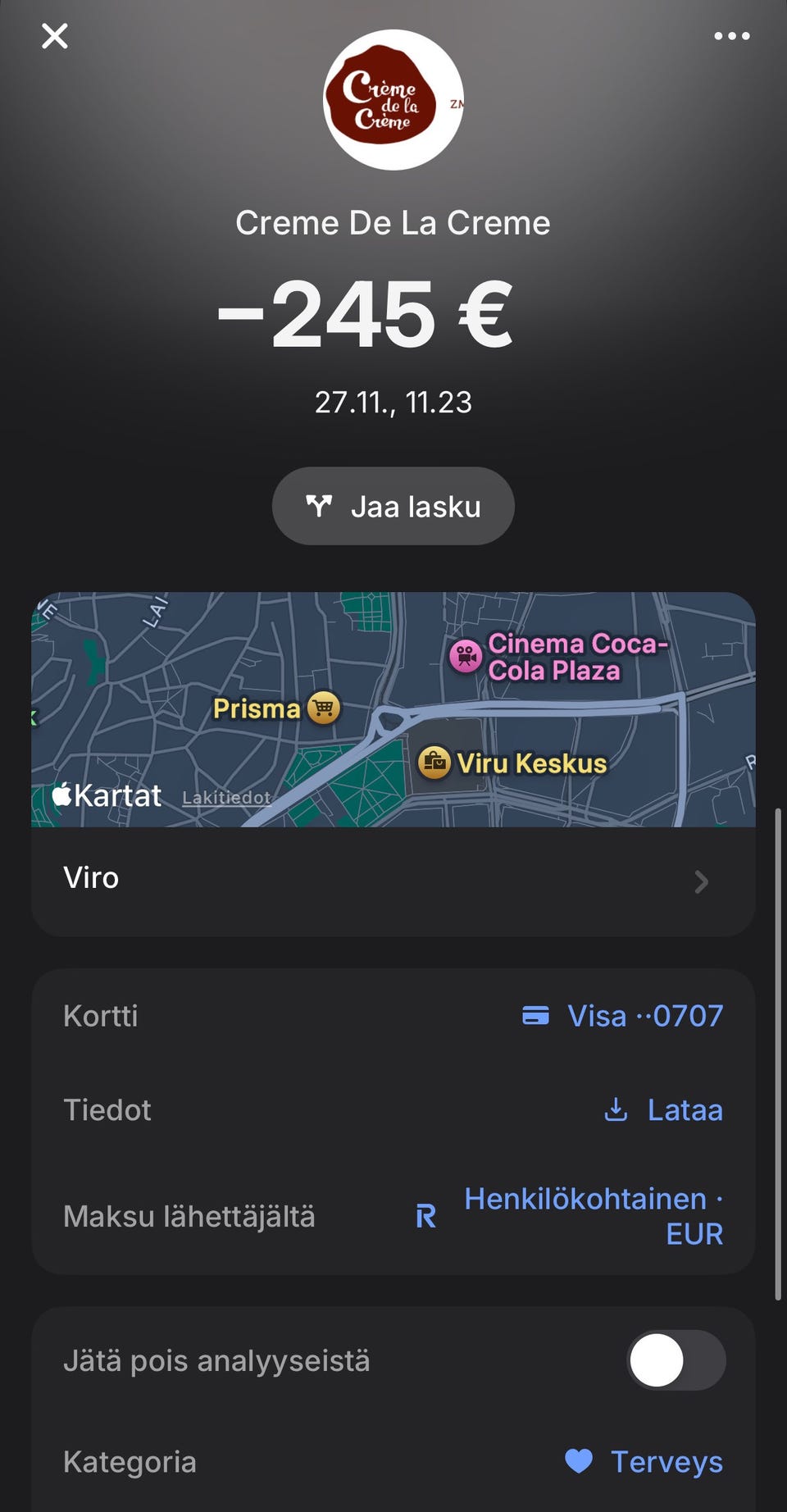Screen dimensions: 787x1512
Task: Tap the Creme De La Creme merchant logo
Action: [x=393, y=100]
